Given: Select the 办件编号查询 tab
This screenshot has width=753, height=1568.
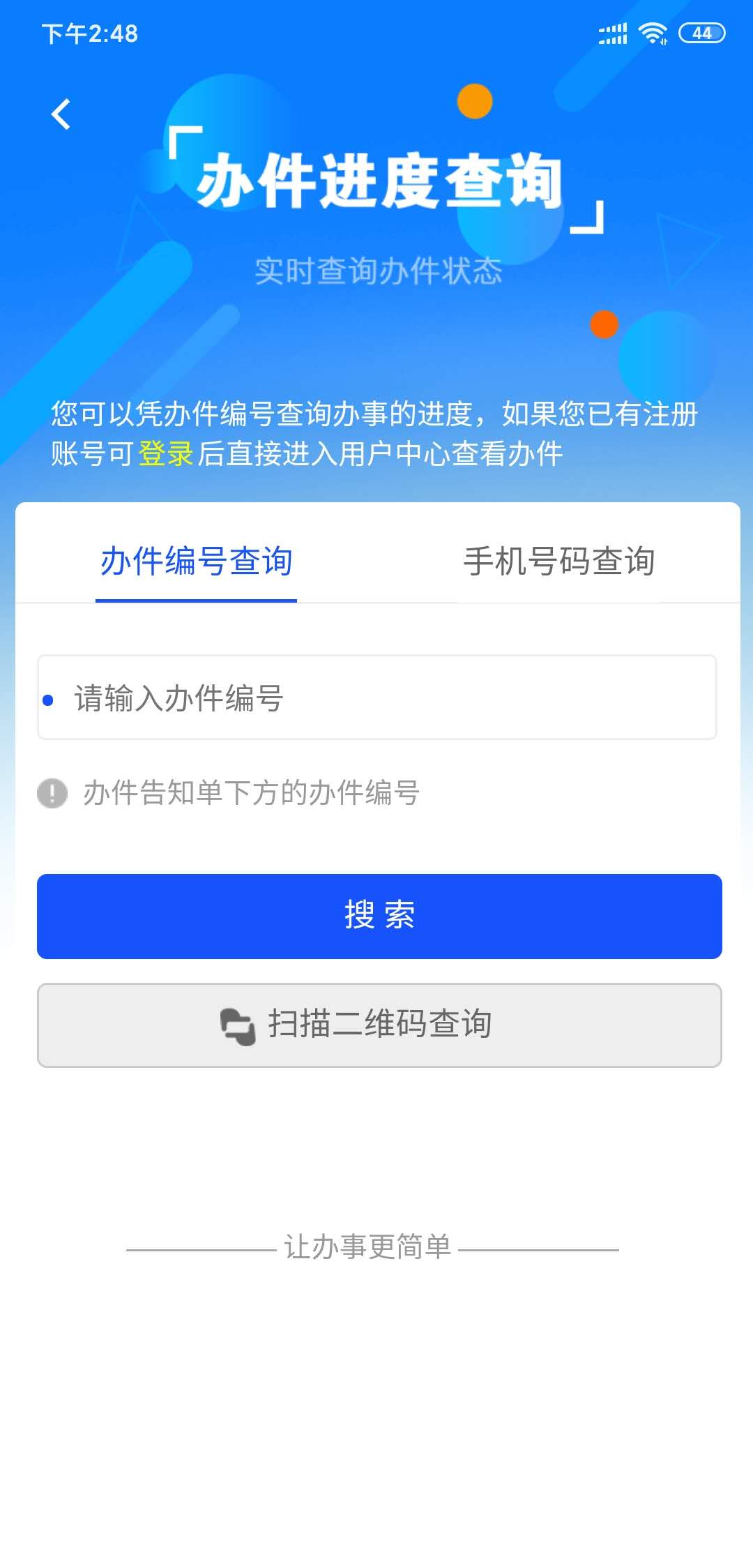Looking at the screenshot, I should point(197,560).
